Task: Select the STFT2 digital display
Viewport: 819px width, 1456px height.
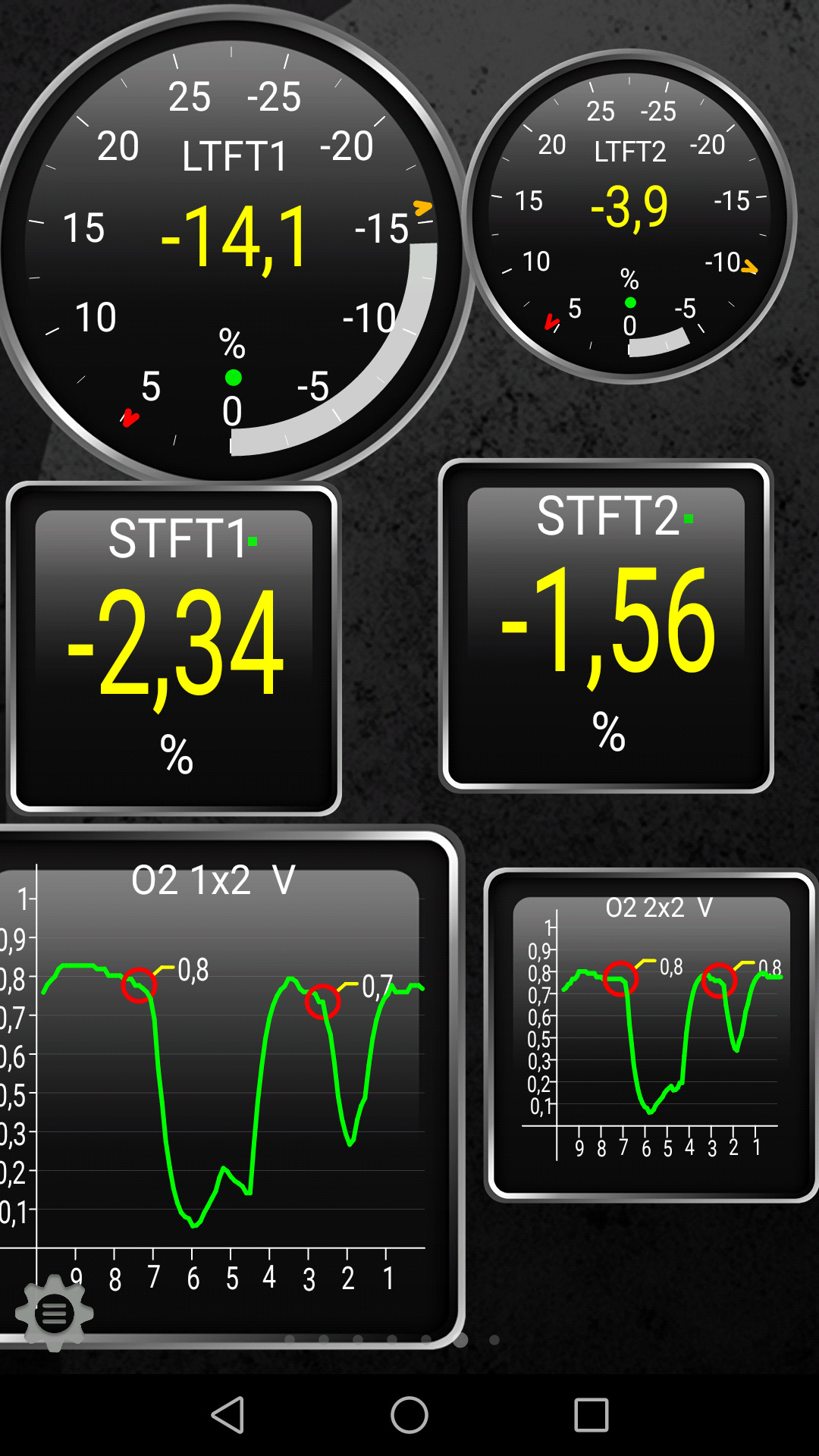Action: tap(606, 626)
